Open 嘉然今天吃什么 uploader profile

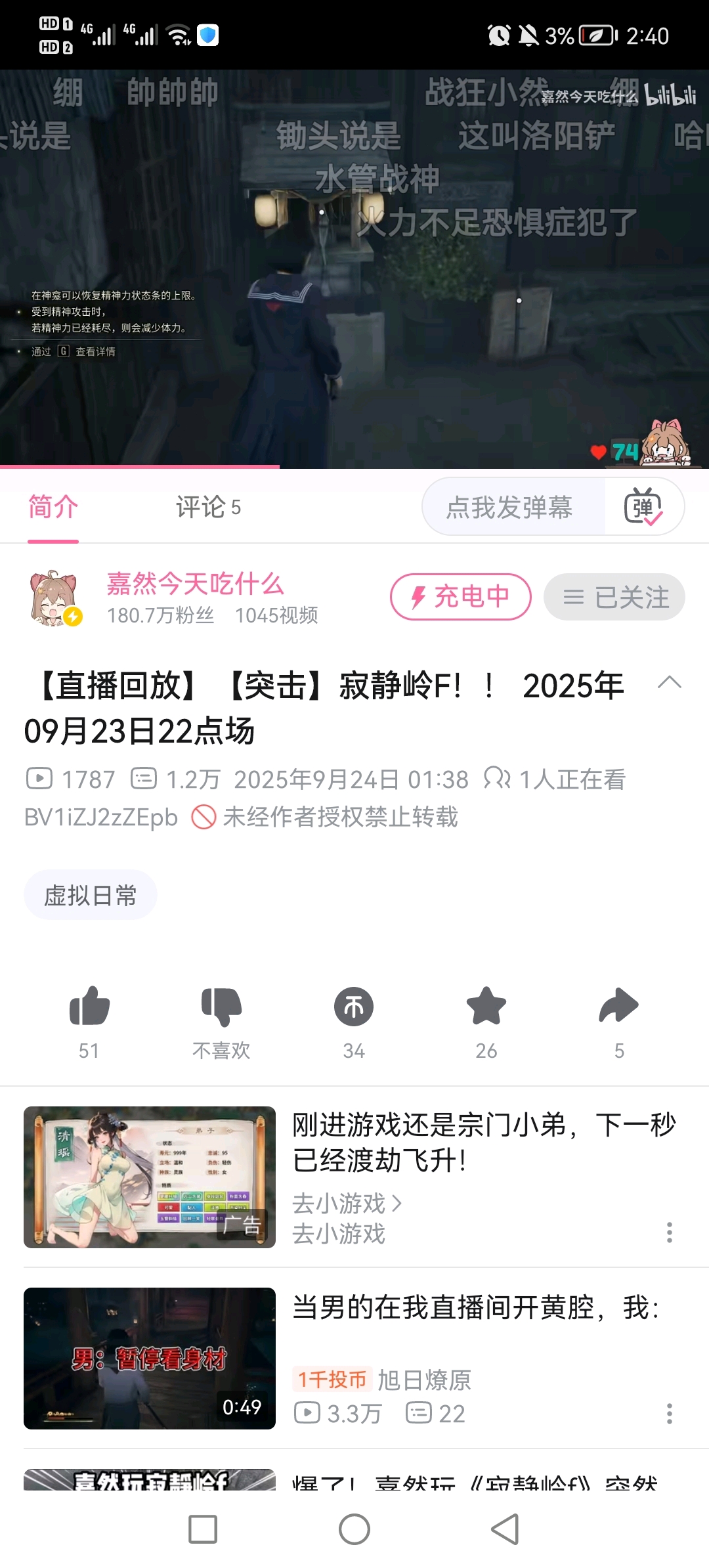[194, 584]
